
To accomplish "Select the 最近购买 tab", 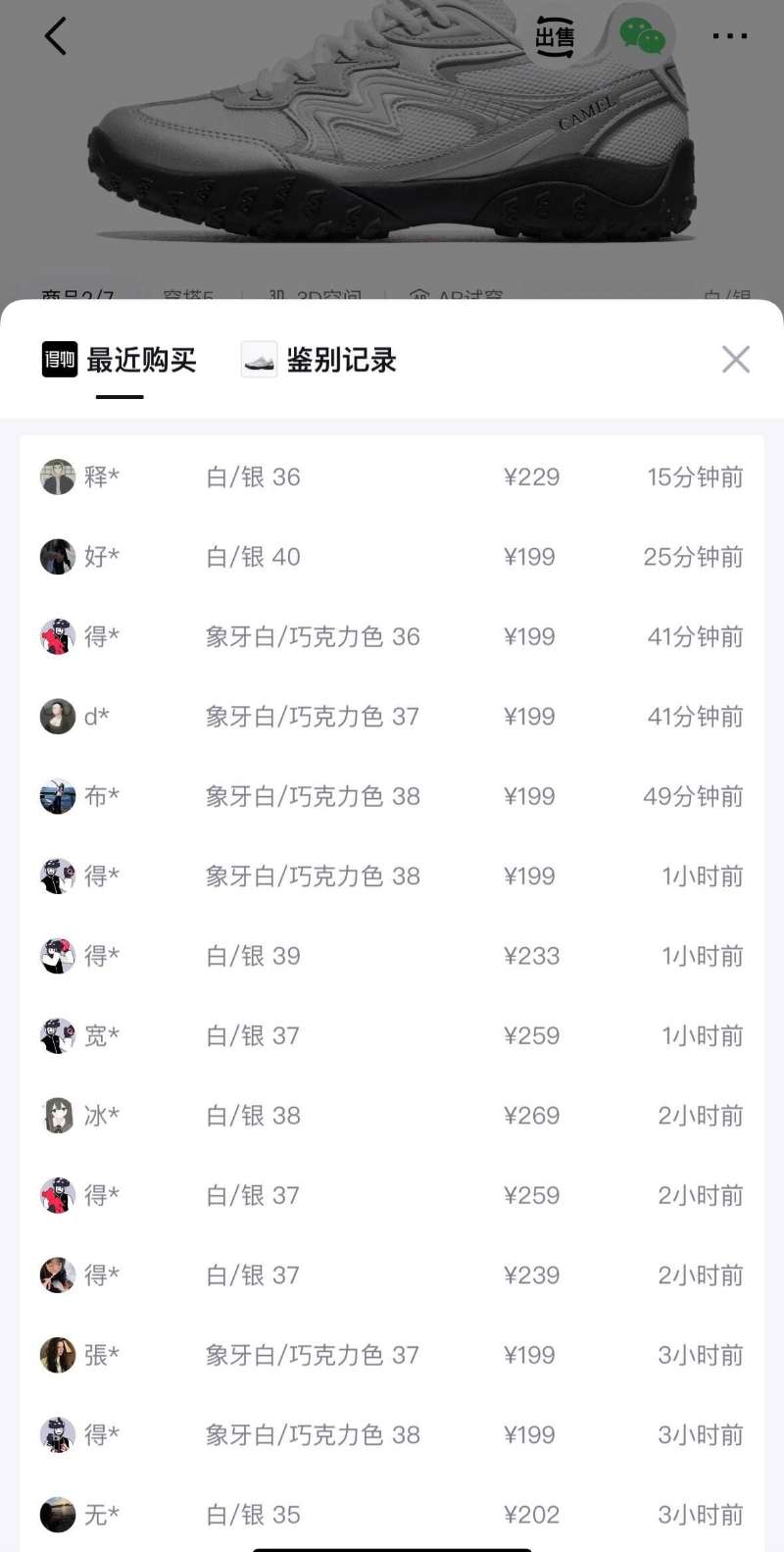I will 141,360.
